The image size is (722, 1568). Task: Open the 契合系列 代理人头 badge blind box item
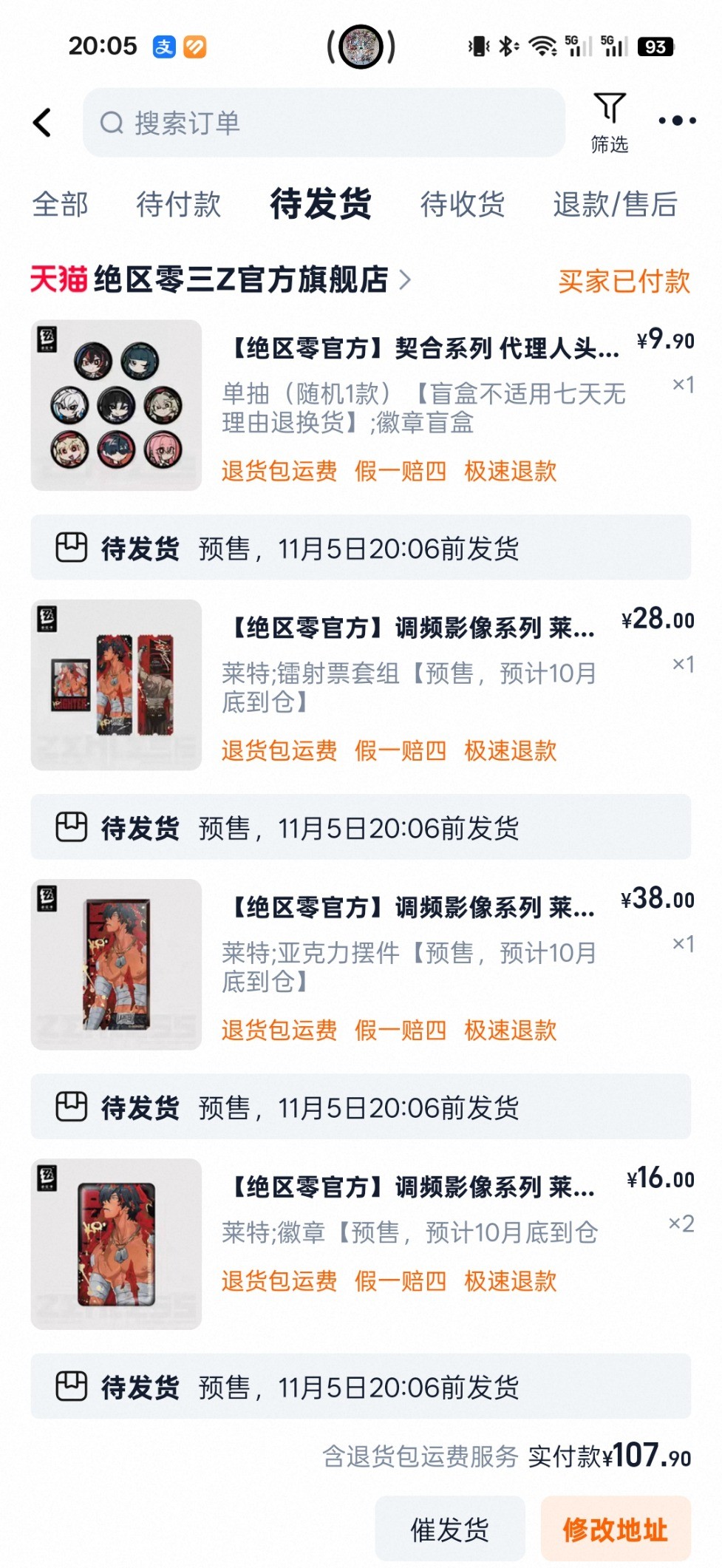click(x=421, y=348)
